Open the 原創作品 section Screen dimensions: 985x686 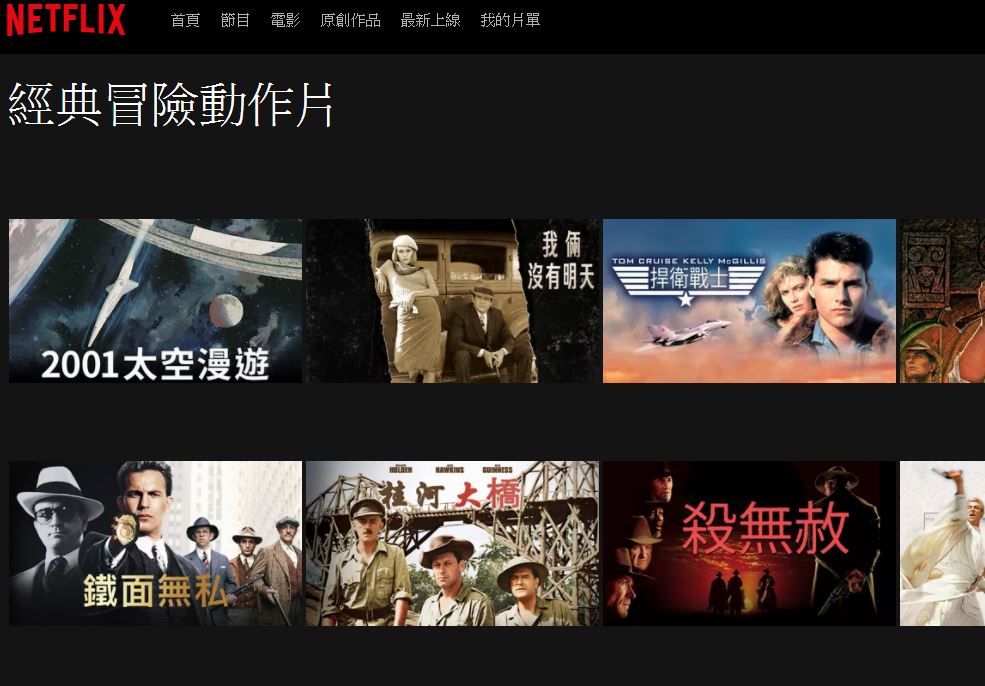tap(350, 20)
